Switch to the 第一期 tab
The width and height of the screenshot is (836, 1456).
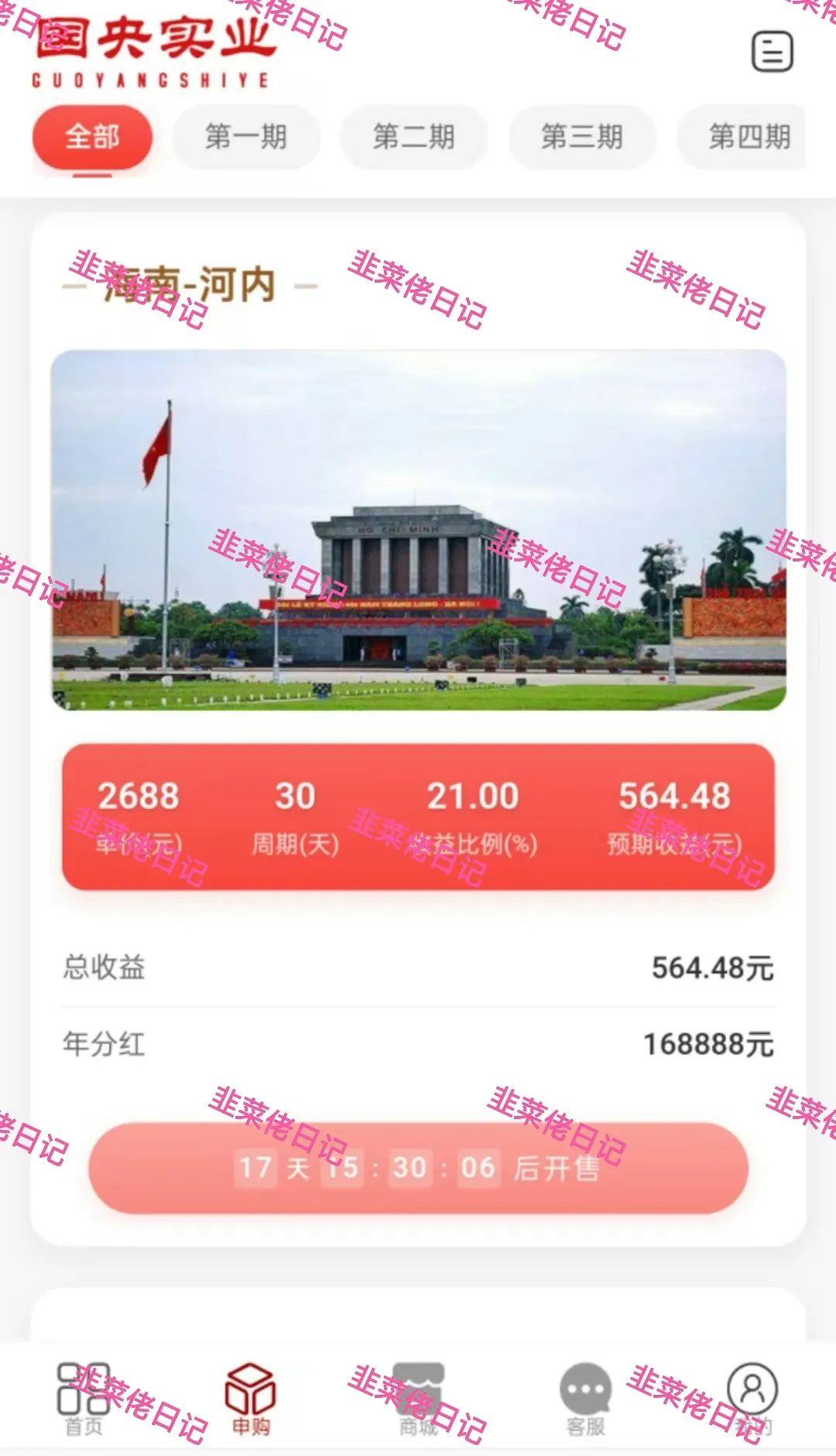246,137
